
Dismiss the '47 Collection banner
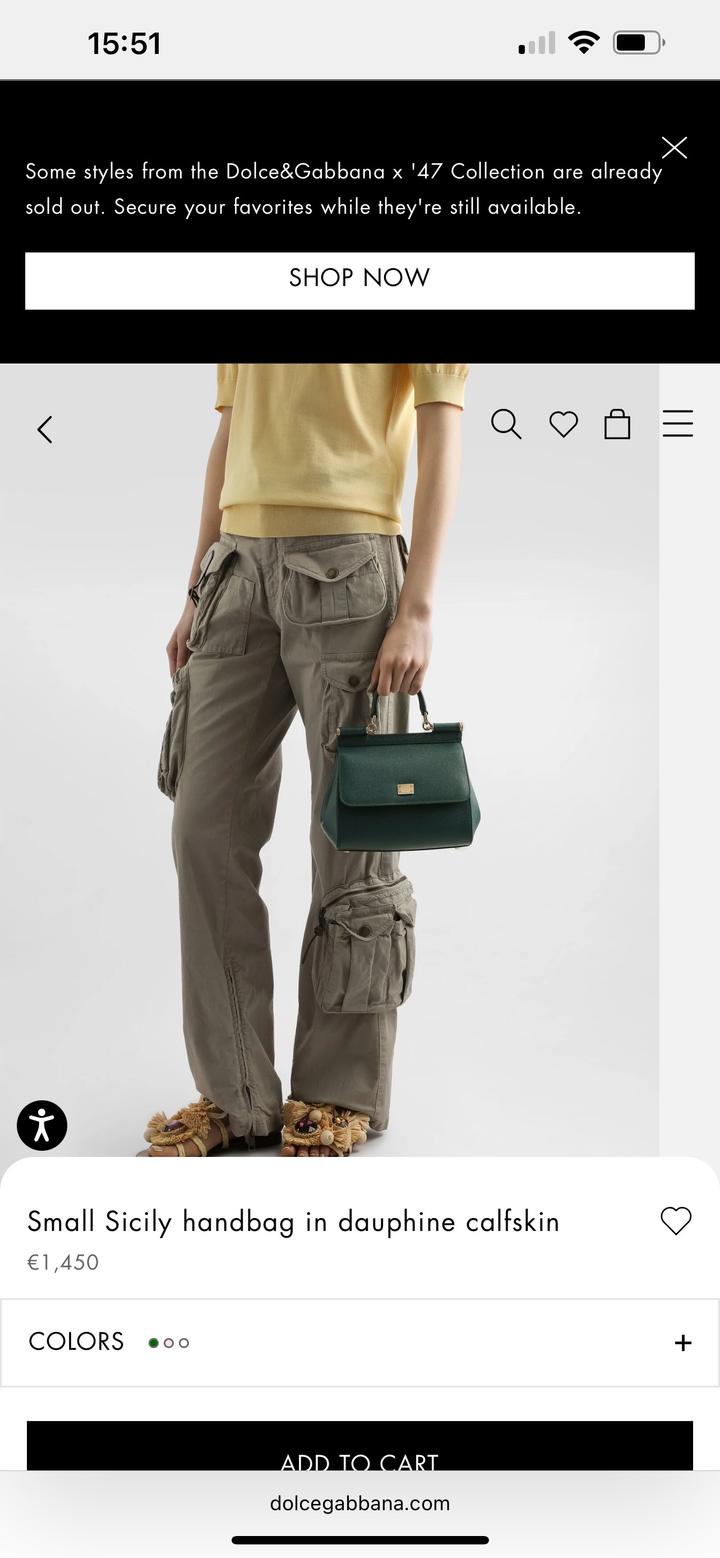coord(675,148)
